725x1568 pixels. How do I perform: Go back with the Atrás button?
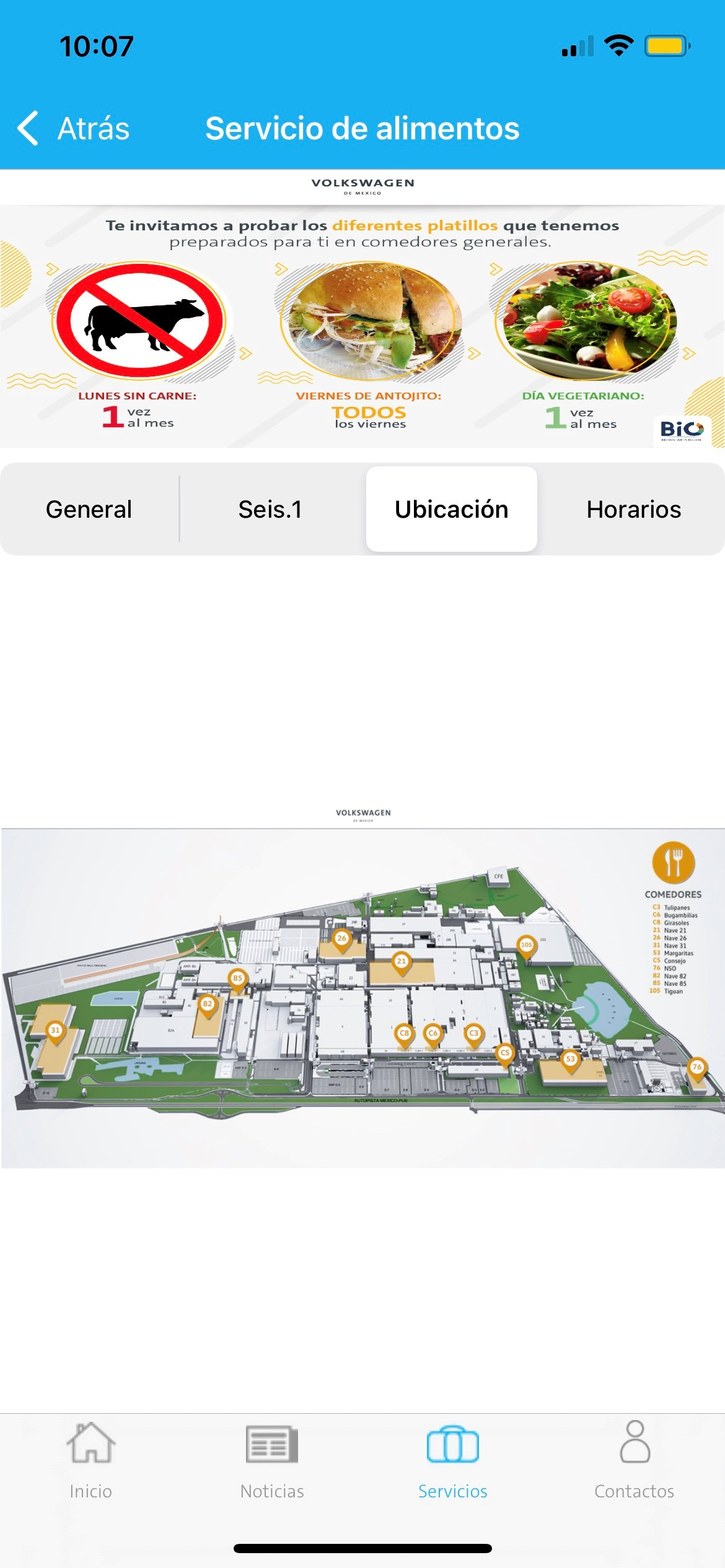coord(74,129)
